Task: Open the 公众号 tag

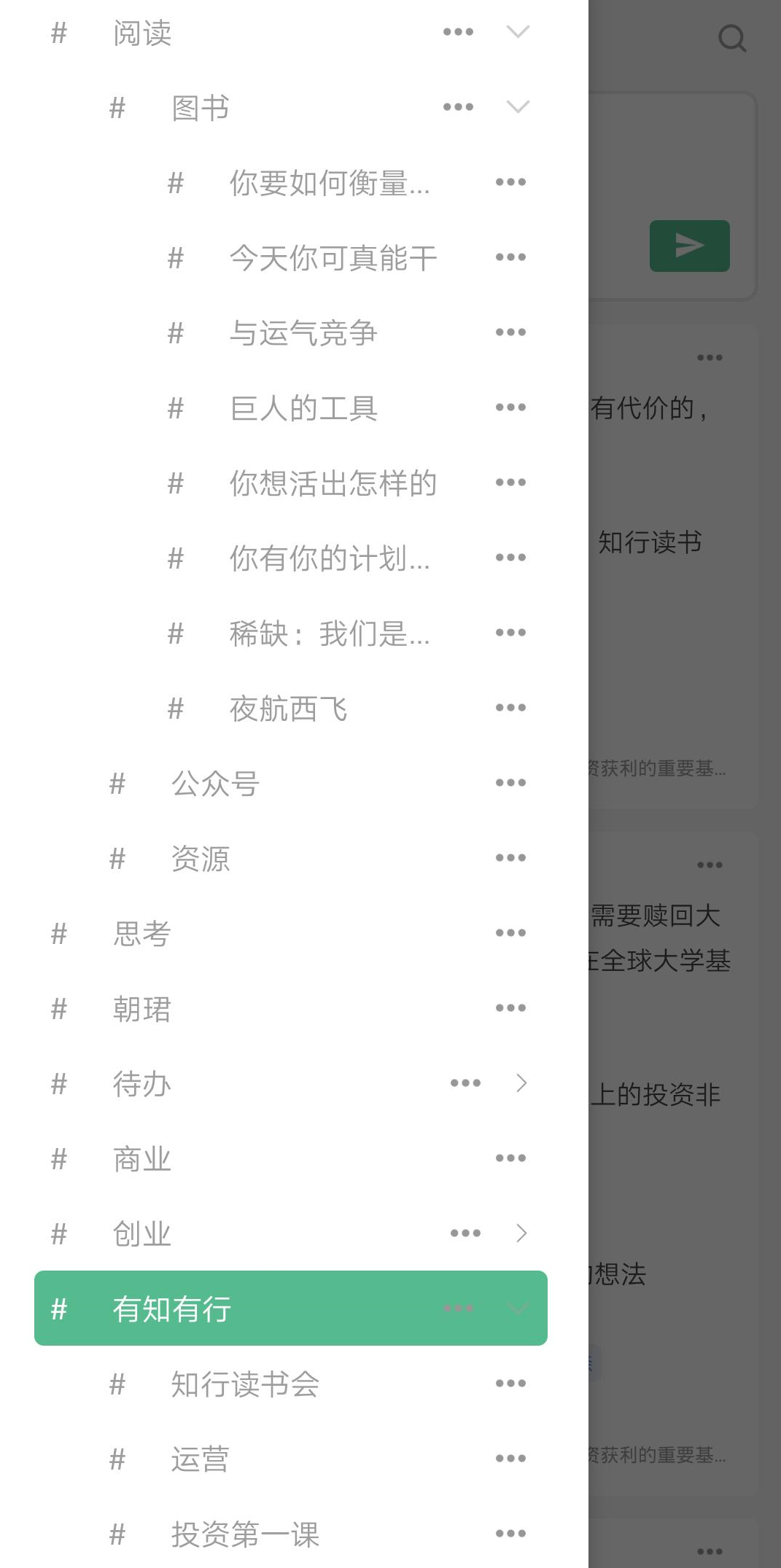Action: click(x=215, y=784)
